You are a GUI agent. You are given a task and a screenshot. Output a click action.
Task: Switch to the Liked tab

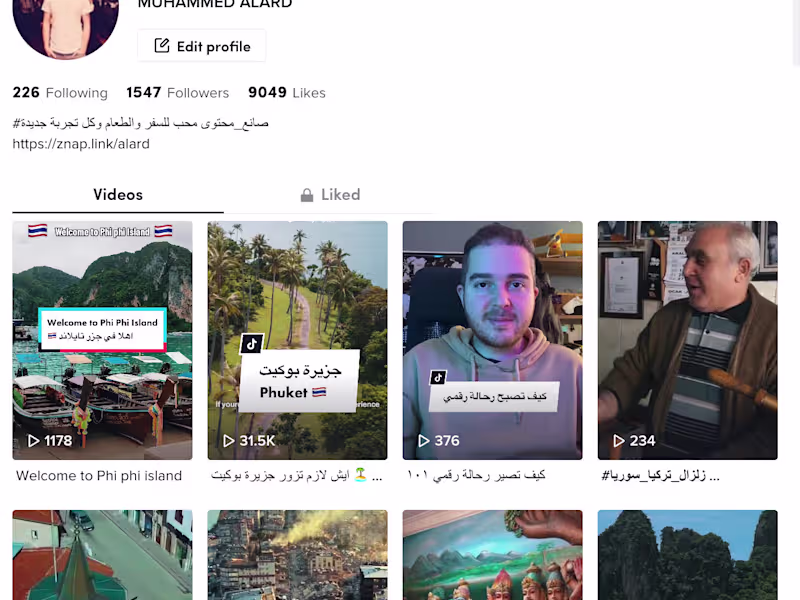click(330, 195)
